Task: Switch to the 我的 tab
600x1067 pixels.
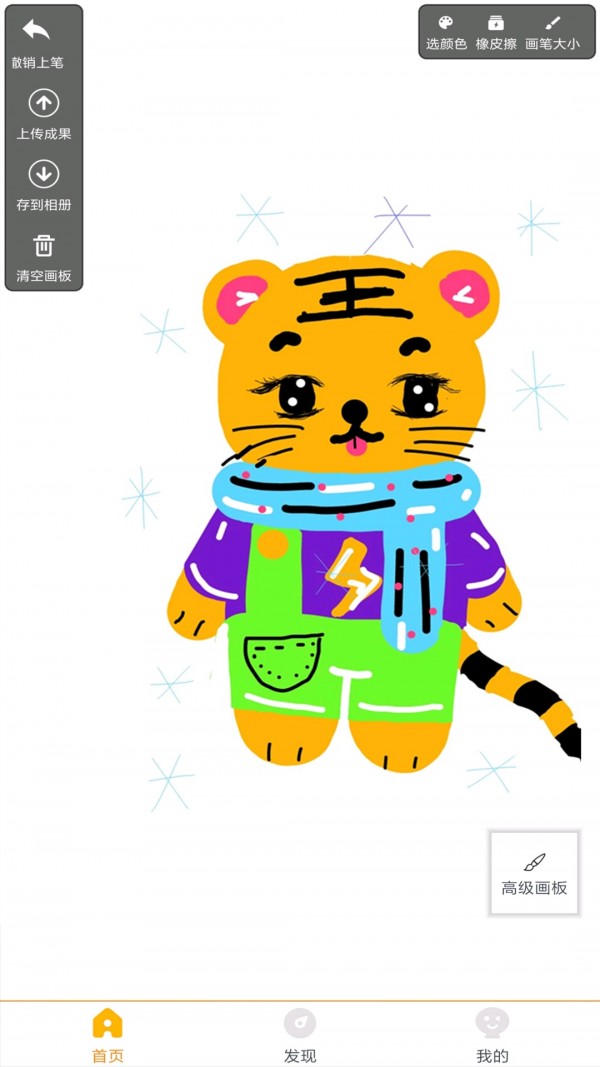Action: (492, 1034)
